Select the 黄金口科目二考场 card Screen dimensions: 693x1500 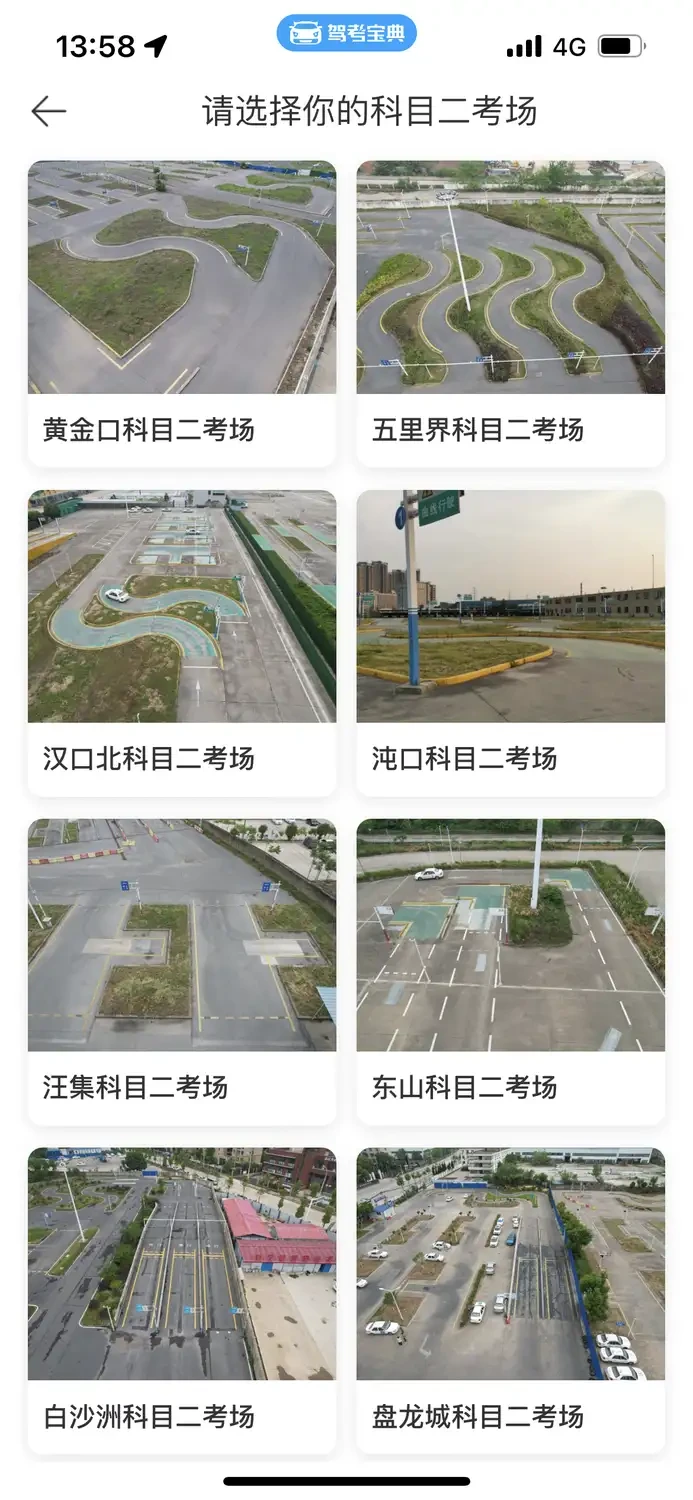(182, 314)
